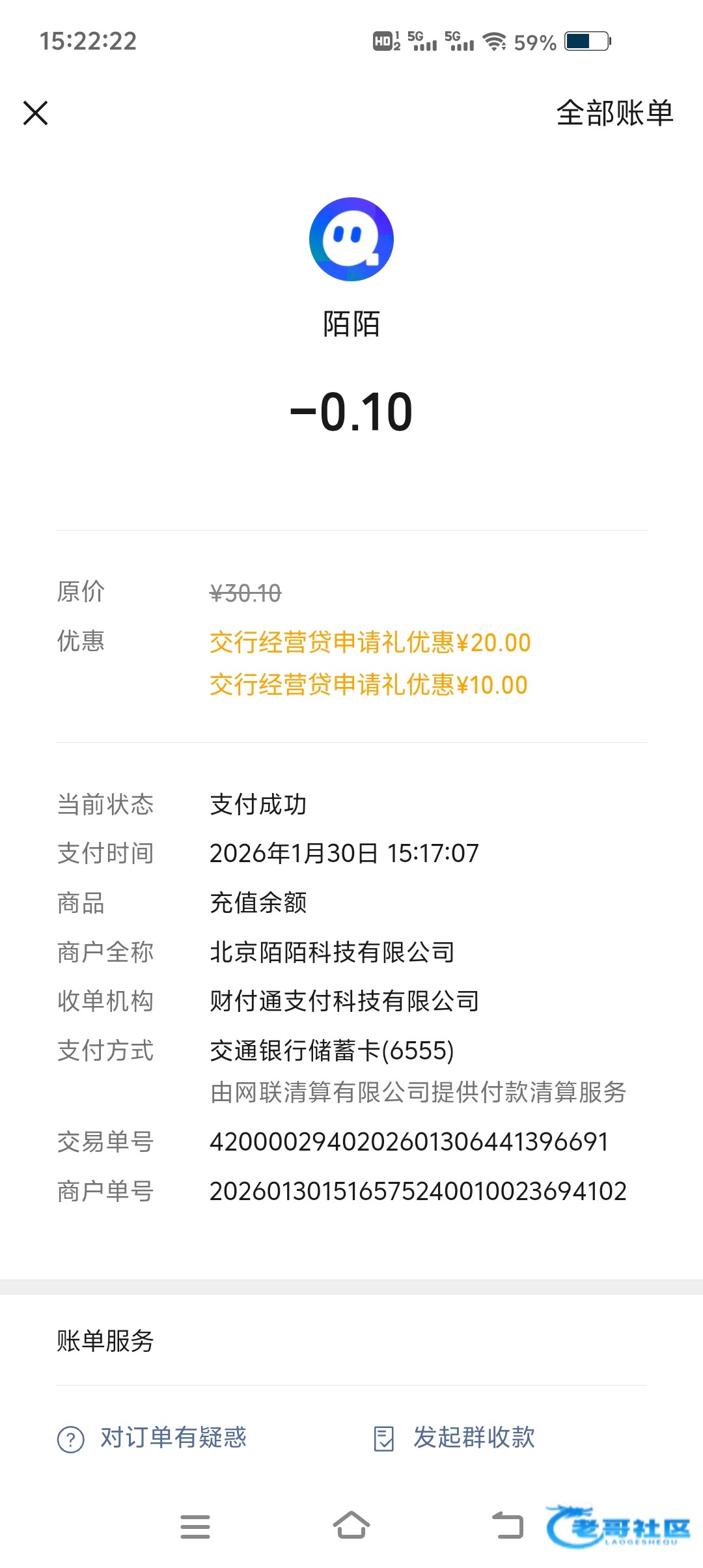Open 对订单有疑惑 (order question) help
The width and height of the screenshot is (703, 1568).
[x=154, y=1438]
